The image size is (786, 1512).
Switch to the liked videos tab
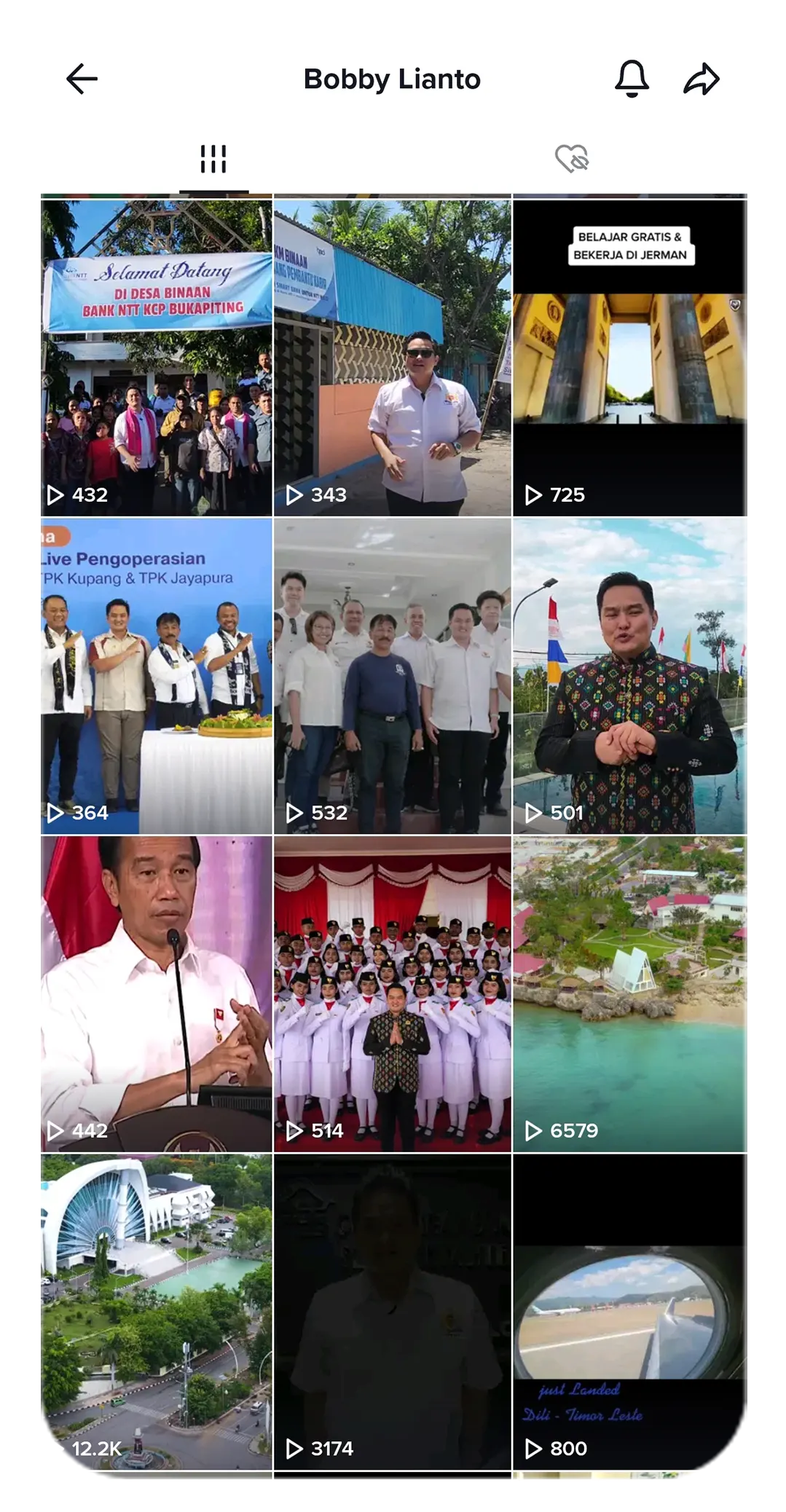572,159
